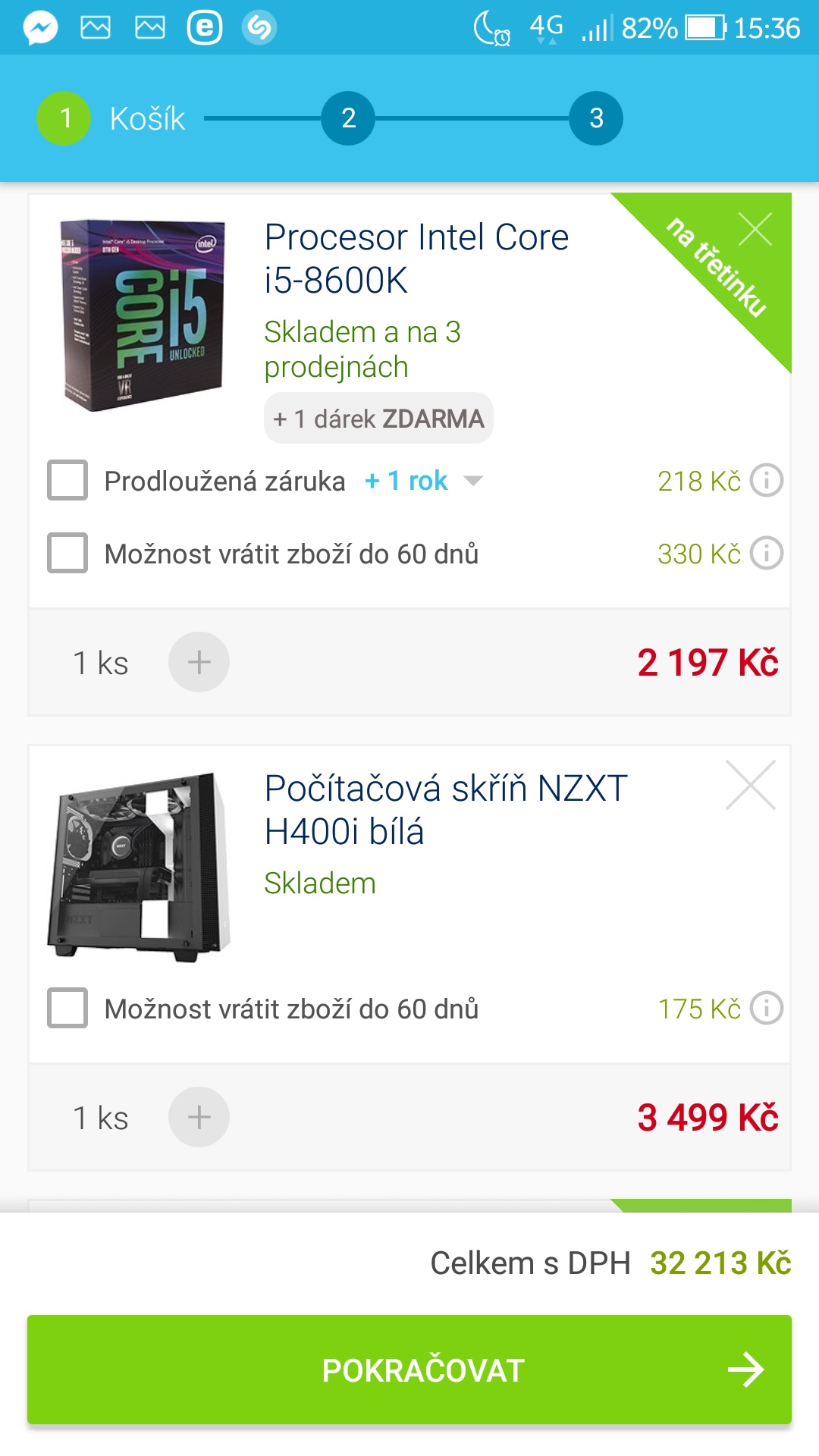The width and height of the screenshot is (819, 1456).
Task: Show info about the 218 Kč warranty
Action: pyautogui.click(x=766, y=481)
